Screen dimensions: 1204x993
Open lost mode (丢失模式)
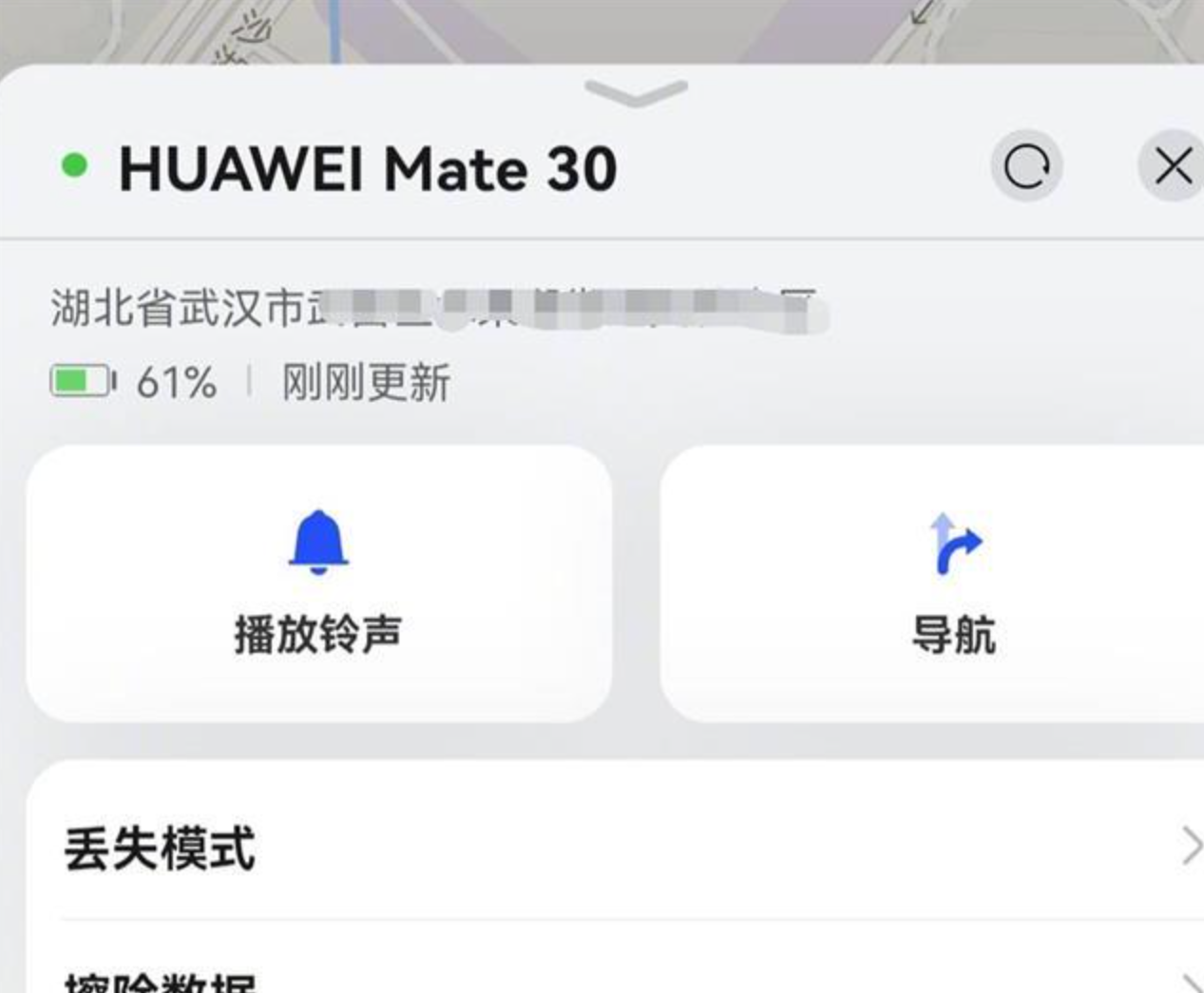pyautogui.click(x=608, y=848)
